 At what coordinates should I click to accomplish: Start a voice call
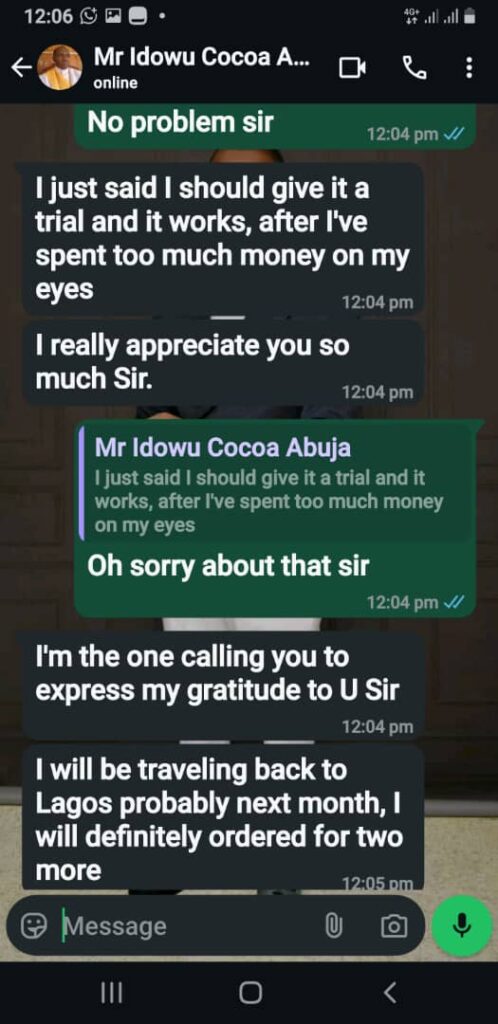(414, 67)
